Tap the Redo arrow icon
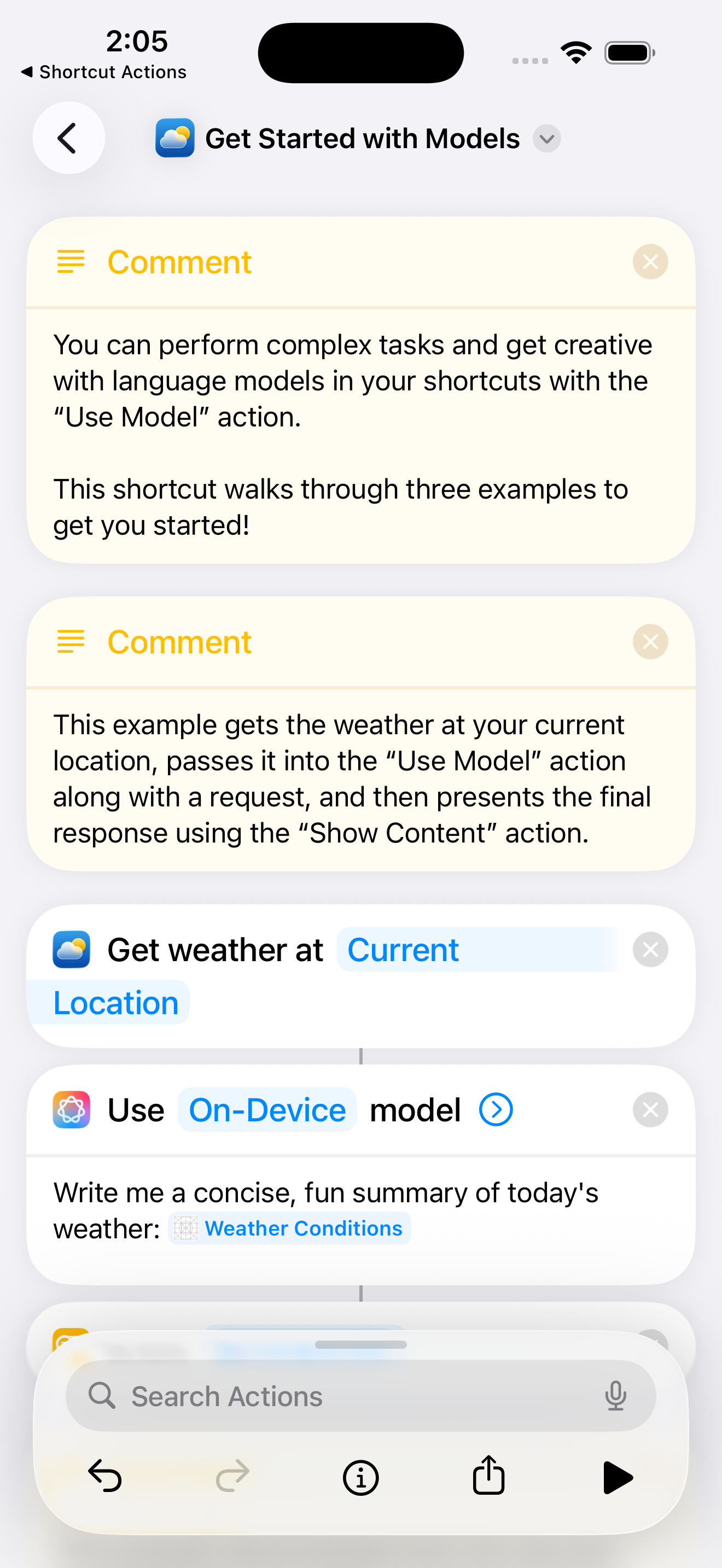Image resolution: width=722 pixels, height=1568 pixels. 232,1476
